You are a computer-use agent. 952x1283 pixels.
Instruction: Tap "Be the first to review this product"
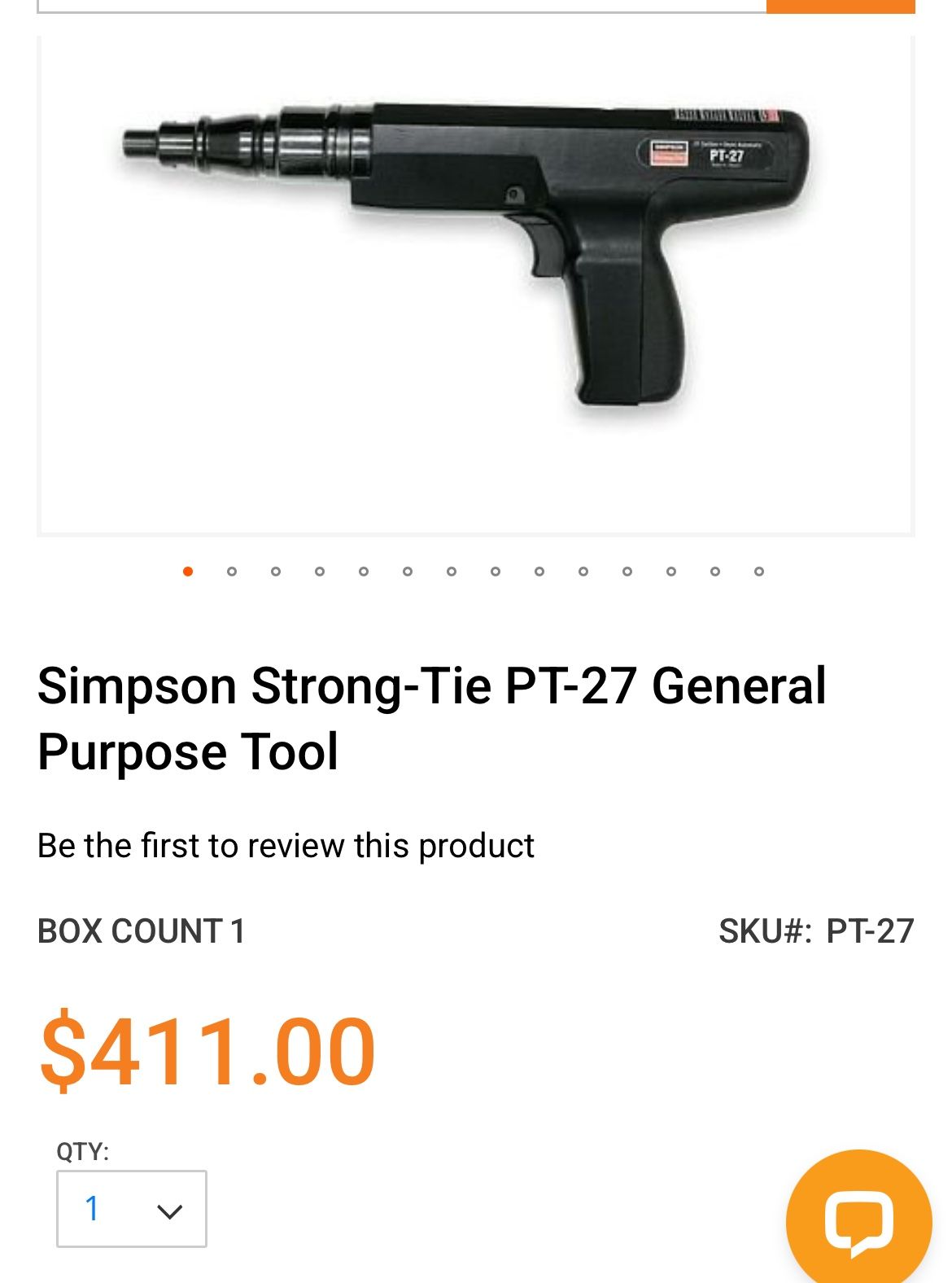[286, 846]
